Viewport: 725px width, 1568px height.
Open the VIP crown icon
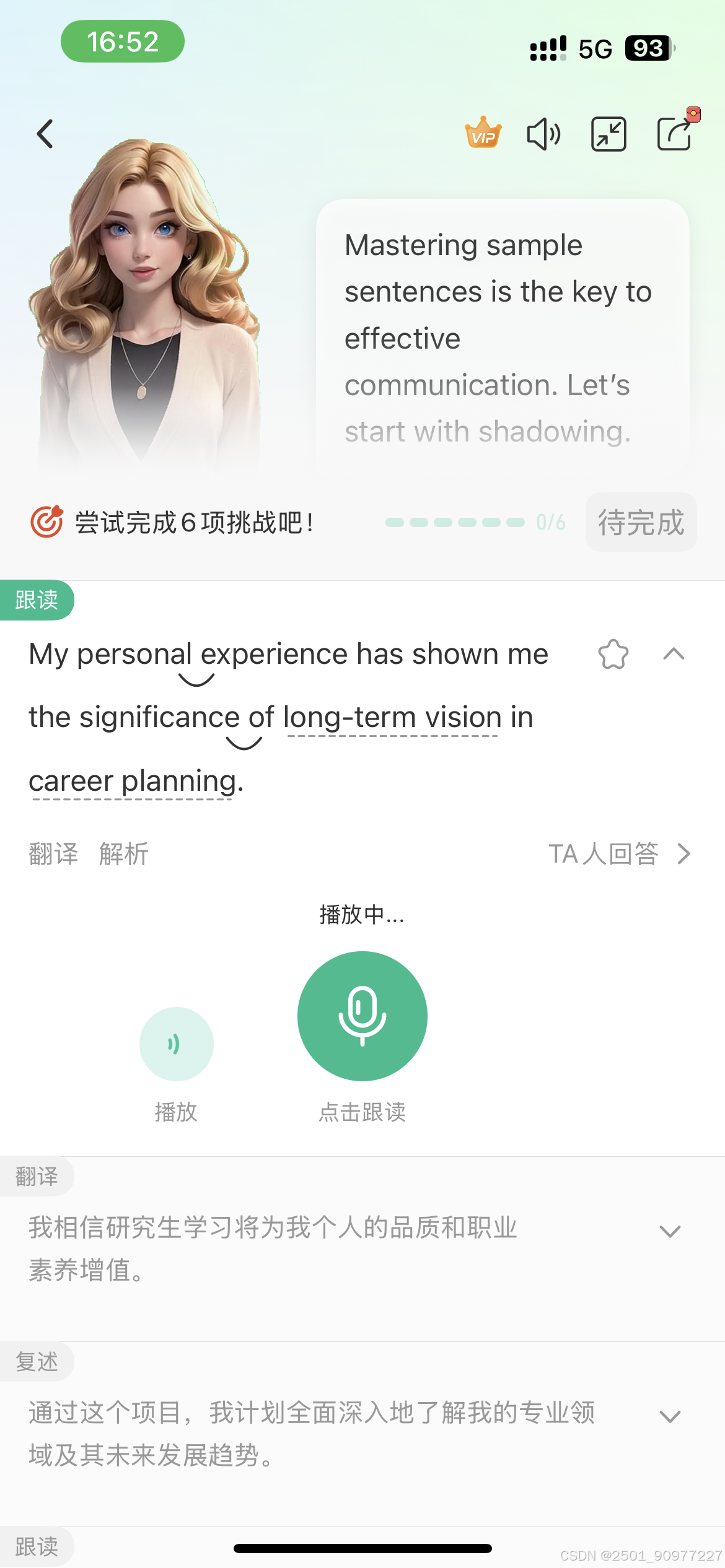click(483, 133)
